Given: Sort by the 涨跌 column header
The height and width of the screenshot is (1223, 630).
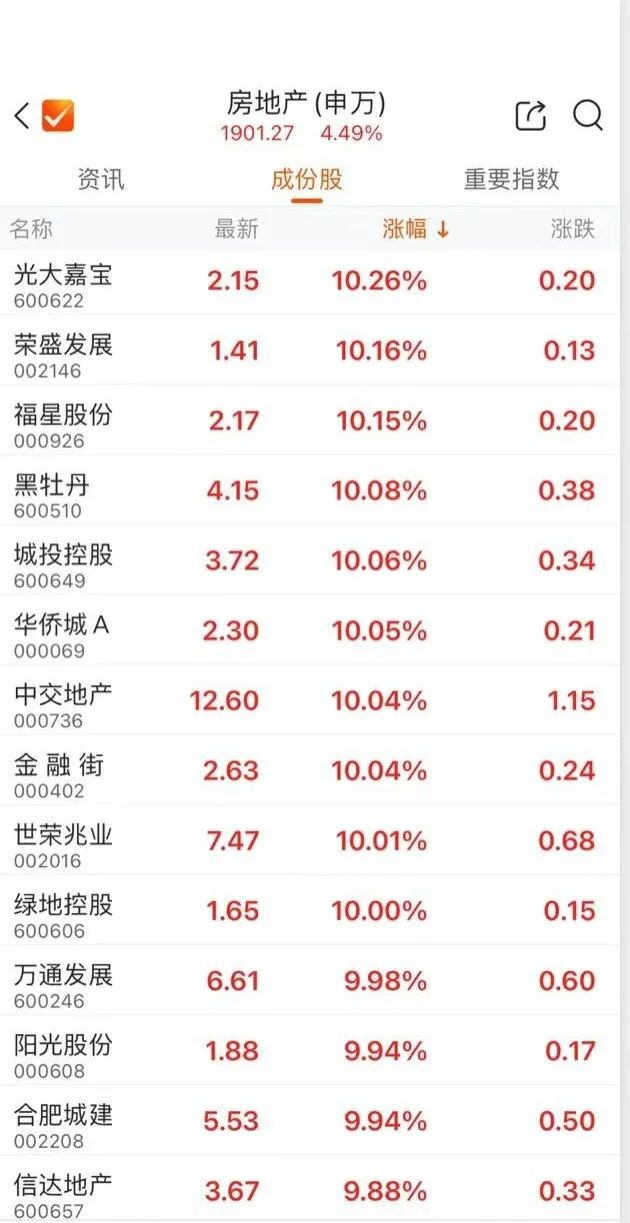Looking at the screenshot, I should (x=573, y=229).
